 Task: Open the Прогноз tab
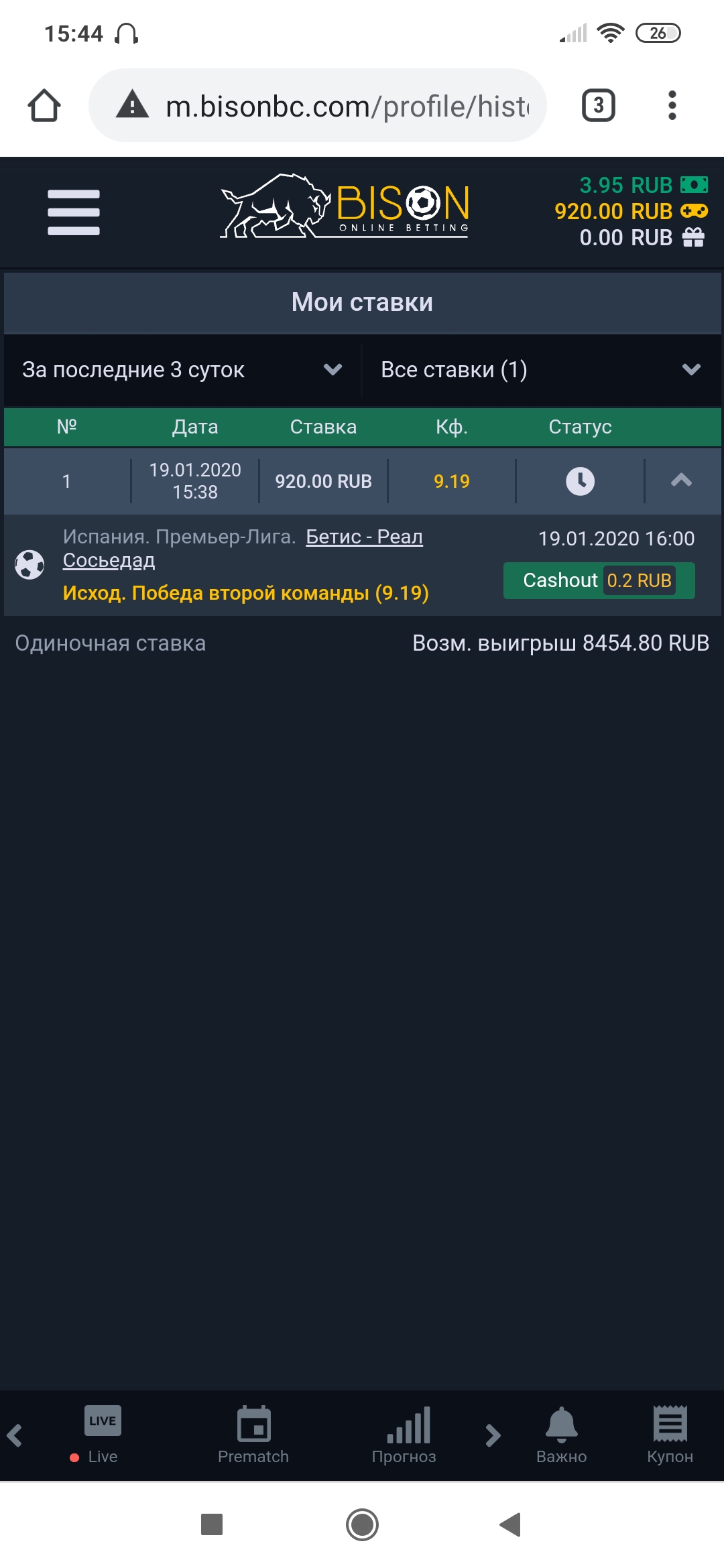[404, 1435]
